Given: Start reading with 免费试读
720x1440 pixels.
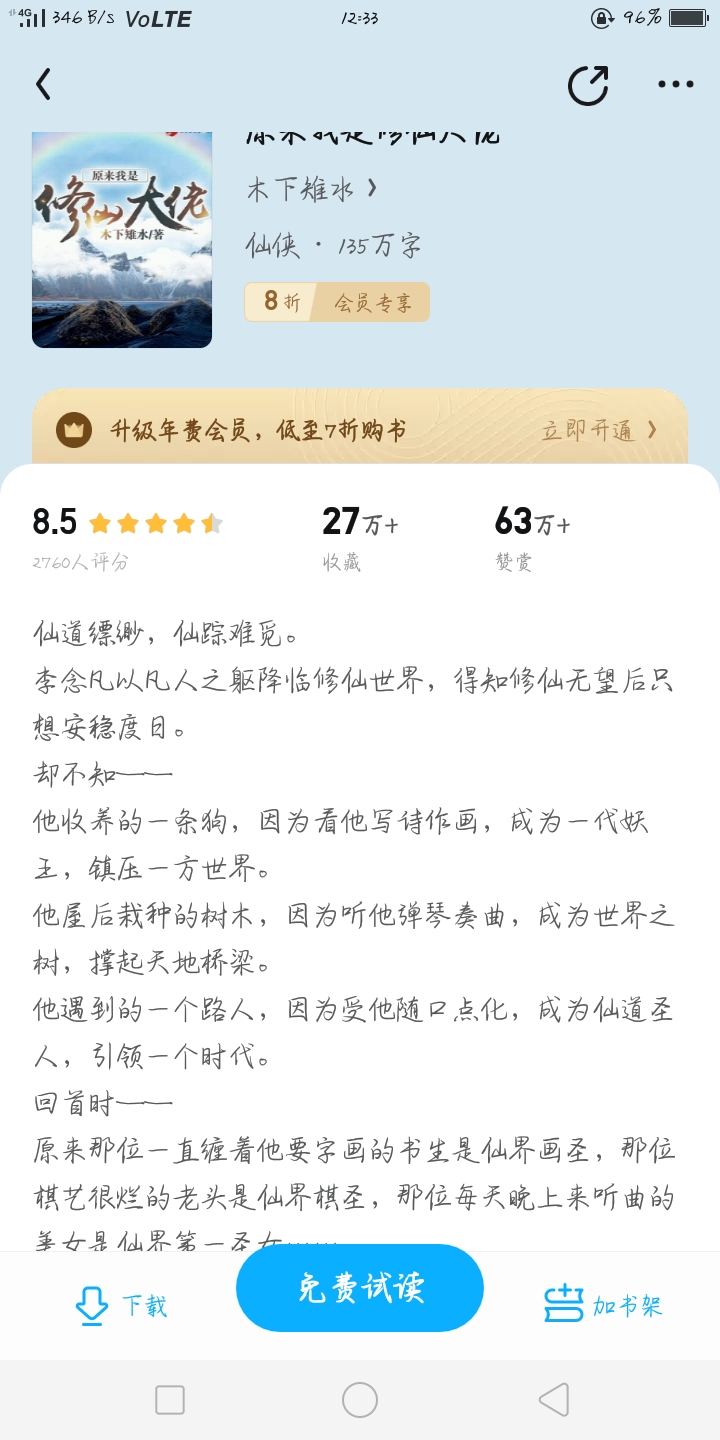Looking at the screenshot, I should (x=360, y=1288).
